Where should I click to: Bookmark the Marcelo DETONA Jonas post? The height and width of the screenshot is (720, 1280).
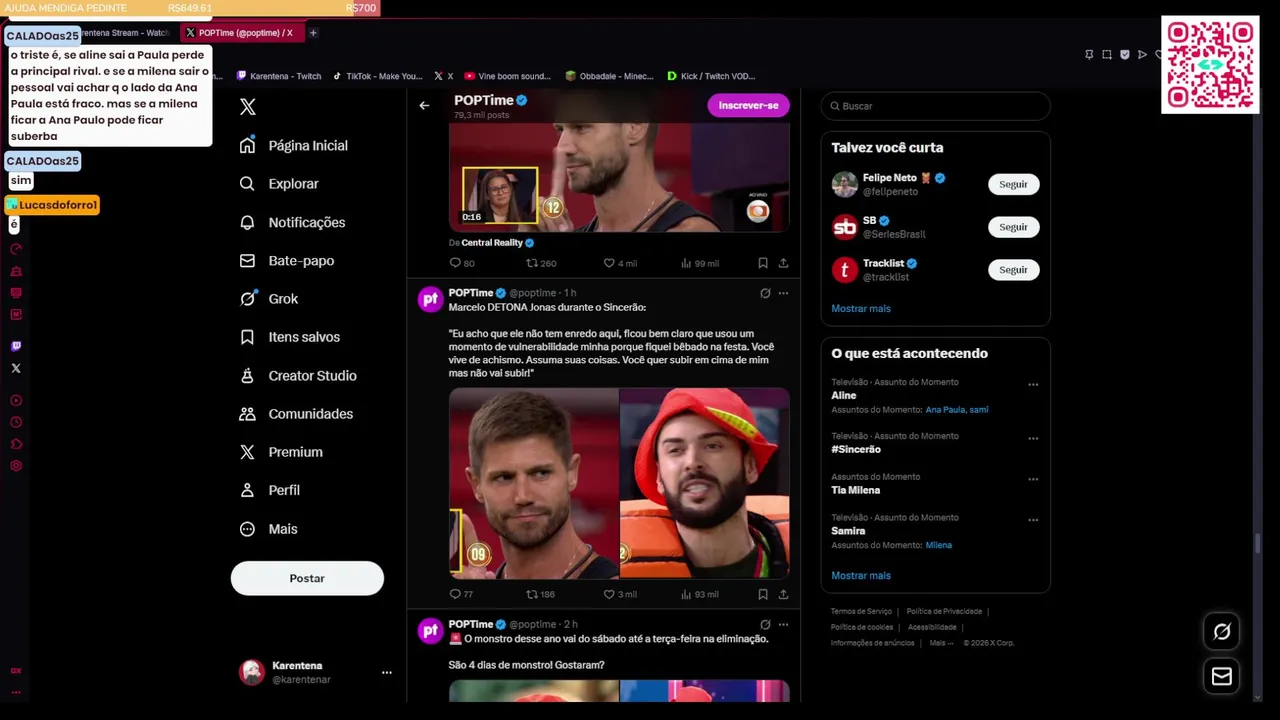(x=762, y=594)
